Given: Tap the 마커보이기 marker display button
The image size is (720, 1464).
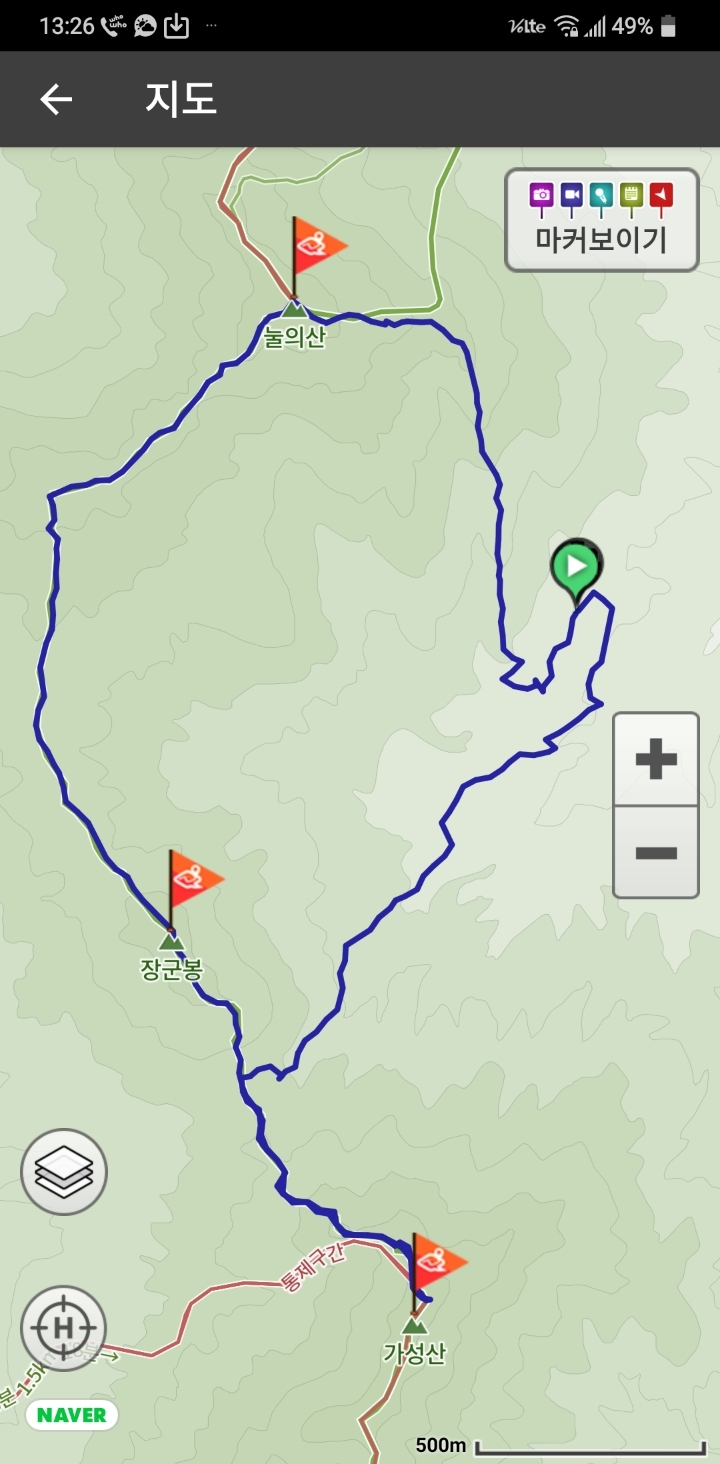Looking at the screenshot, I should click(x=601, y=220).
